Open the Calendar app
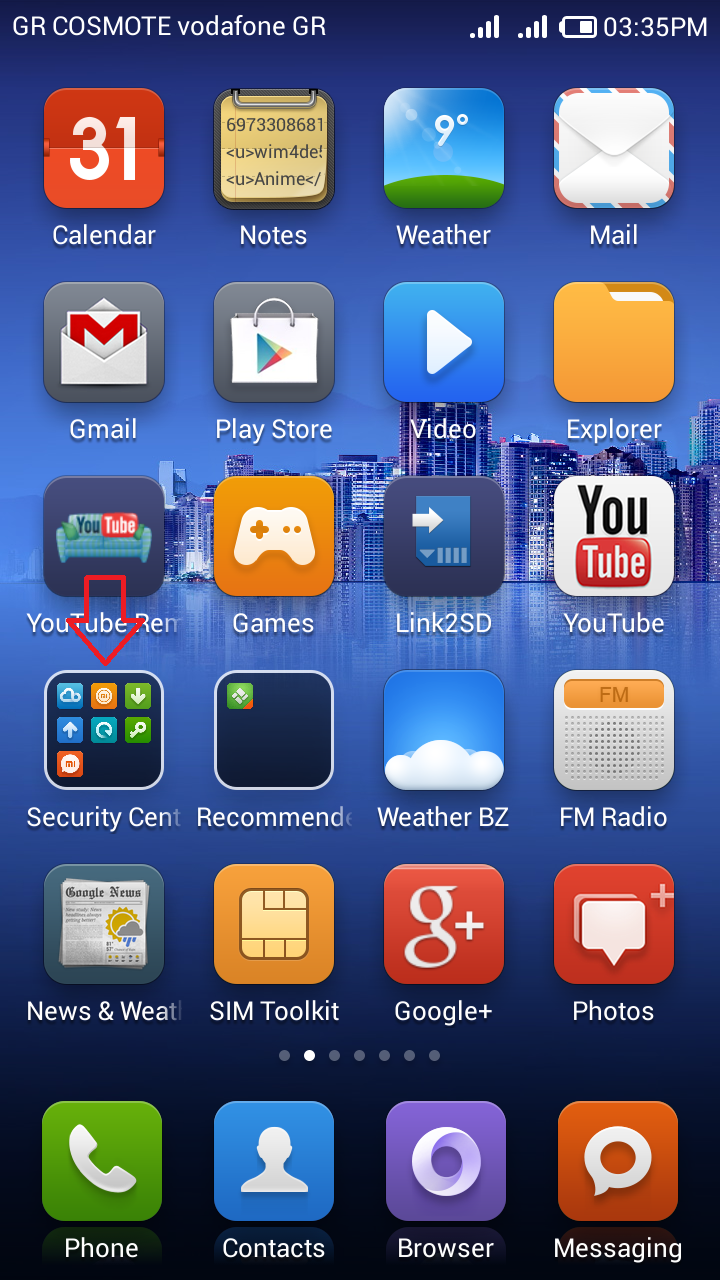The image size is (720, 1280). (104, 148)
